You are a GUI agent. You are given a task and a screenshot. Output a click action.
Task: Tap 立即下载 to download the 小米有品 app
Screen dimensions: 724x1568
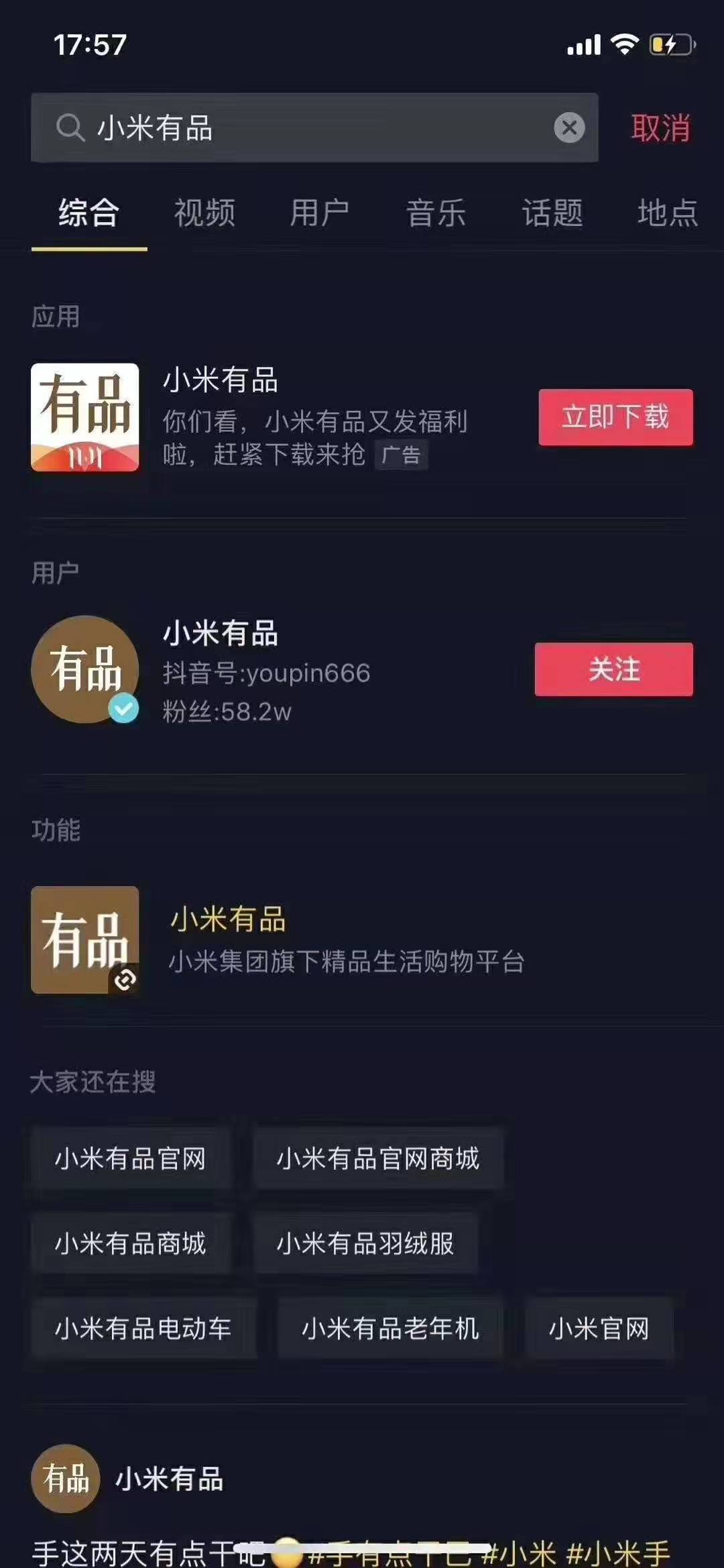coord(615,417)
